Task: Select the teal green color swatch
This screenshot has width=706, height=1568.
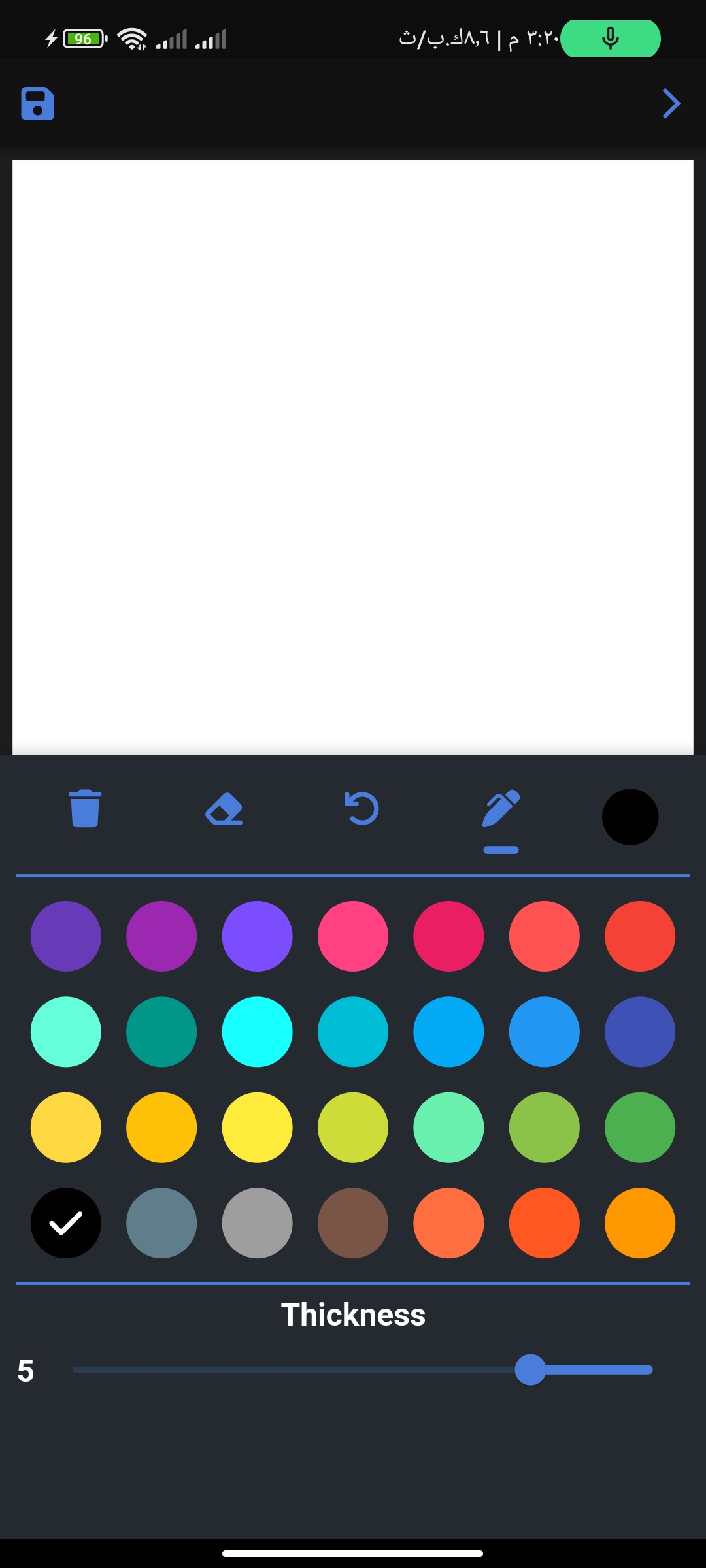Action: (x=161, y=1032)
